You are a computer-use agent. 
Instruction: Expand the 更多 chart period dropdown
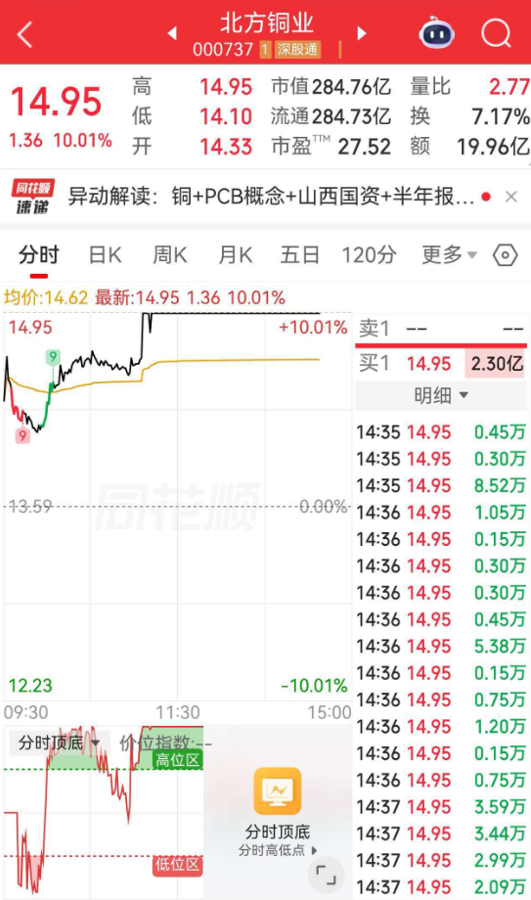click(449, 254)
